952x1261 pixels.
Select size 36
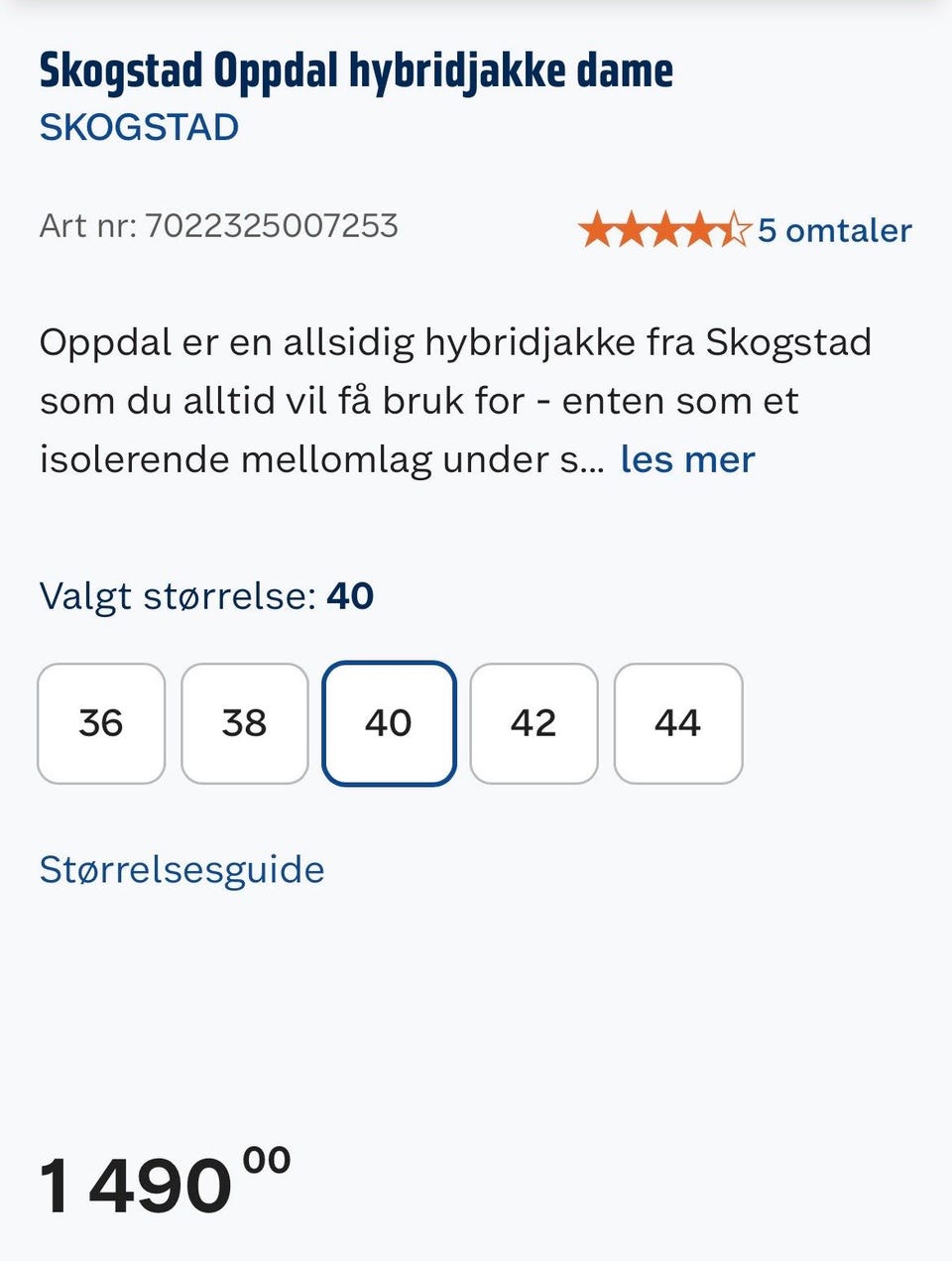[x=100, y=722]
